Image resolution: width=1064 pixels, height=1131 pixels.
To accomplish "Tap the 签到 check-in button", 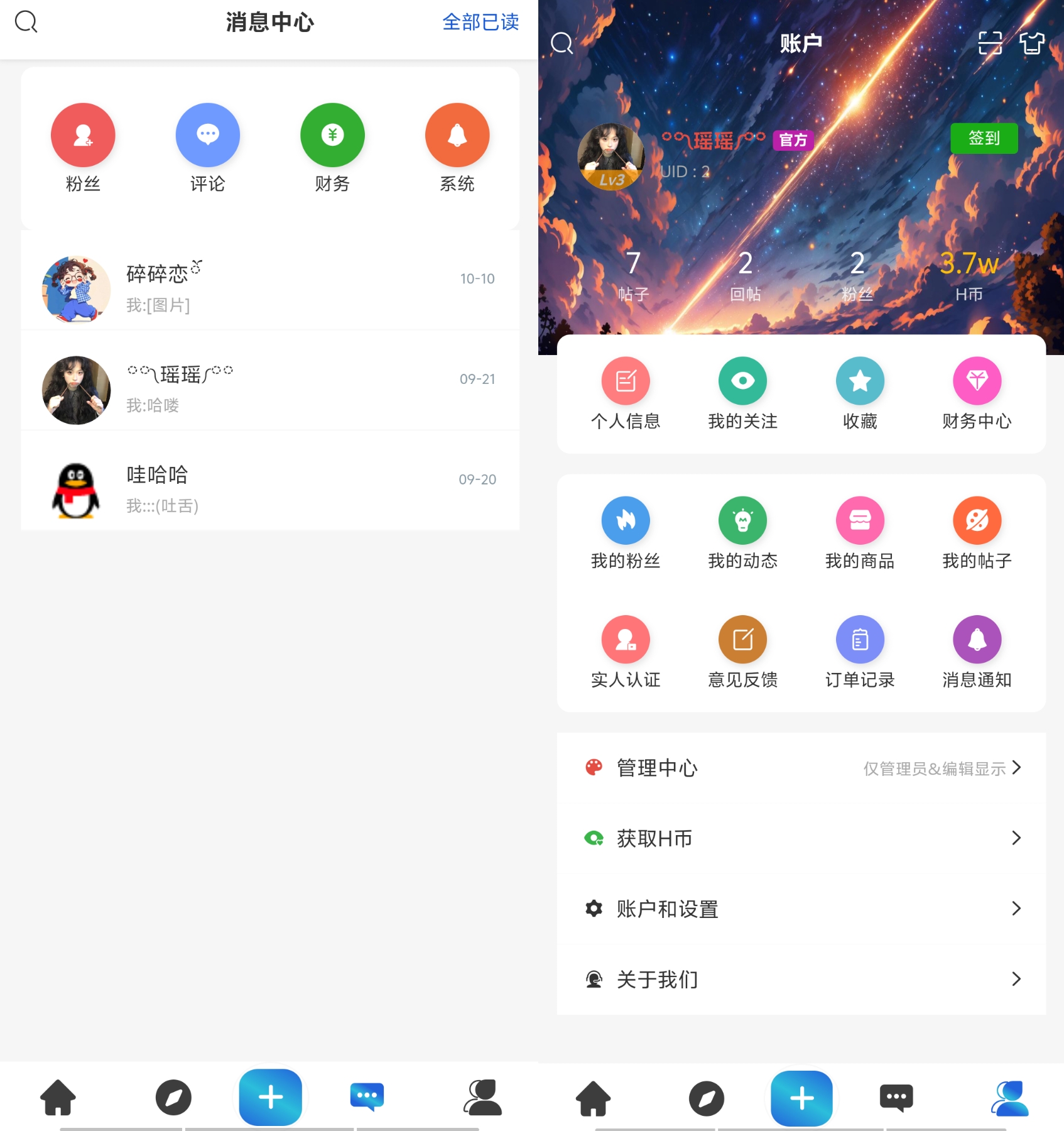I will point(984,138).
